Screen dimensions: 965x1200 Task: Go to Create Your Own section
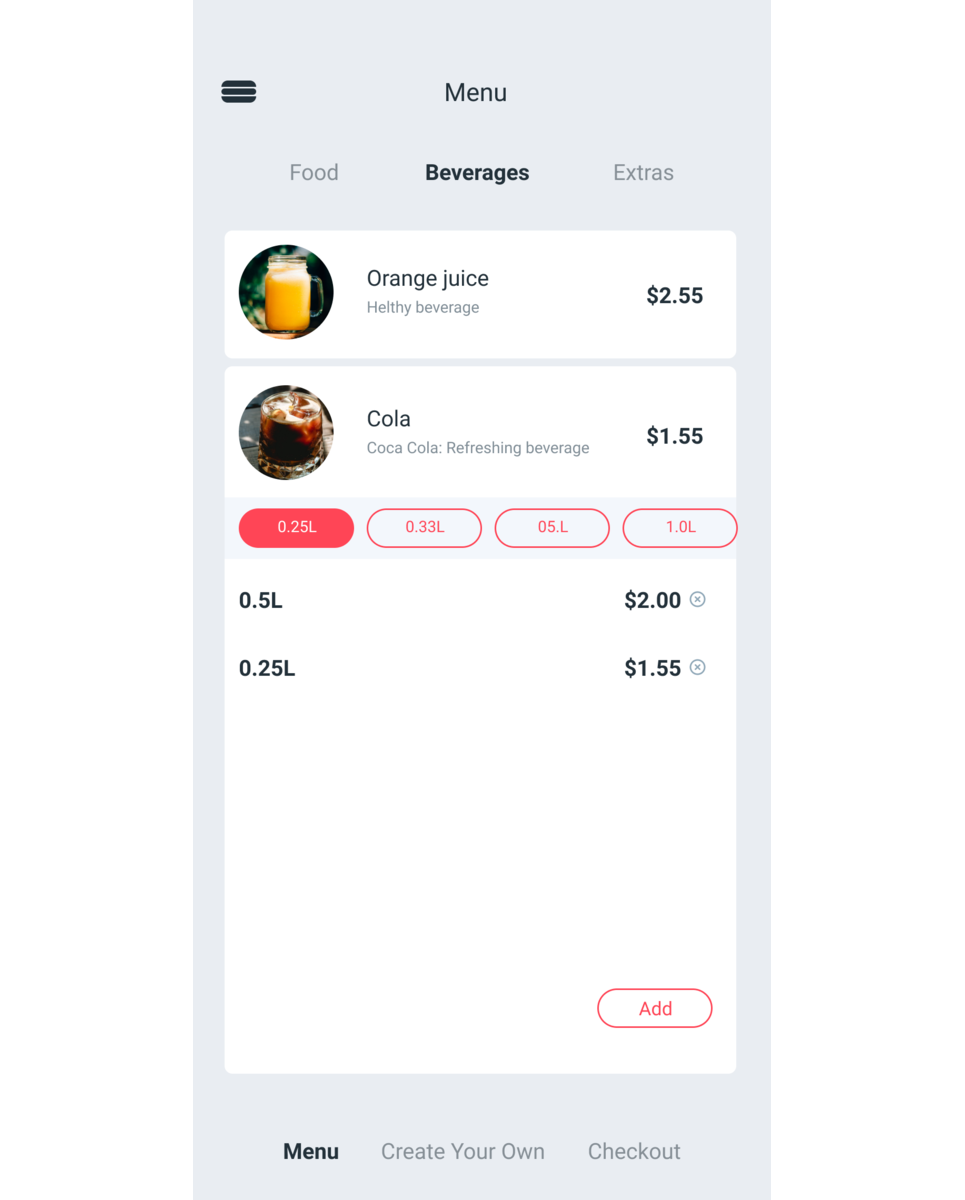[463, 1151]
